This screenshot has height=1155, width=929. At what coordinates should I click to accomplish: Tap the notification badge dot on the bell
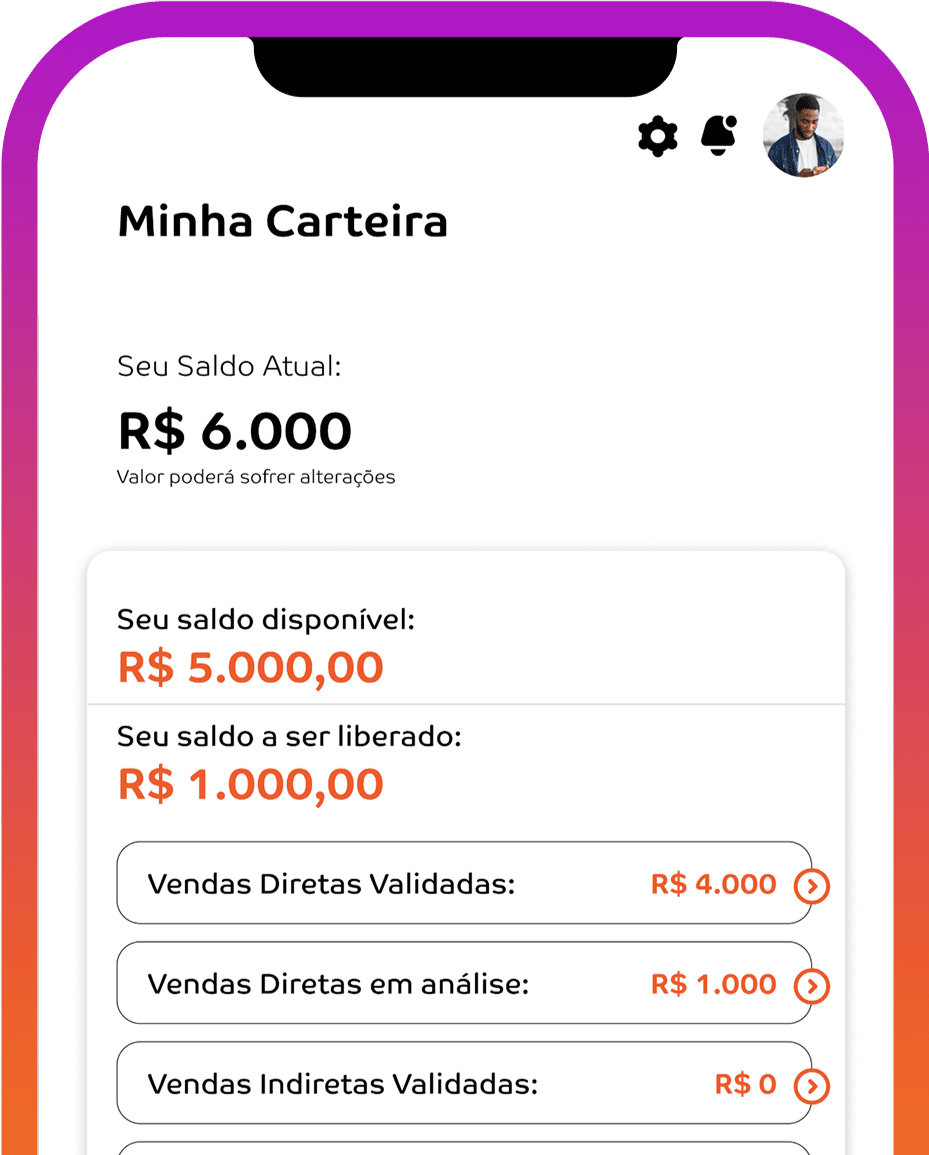[x=729, y=119]
